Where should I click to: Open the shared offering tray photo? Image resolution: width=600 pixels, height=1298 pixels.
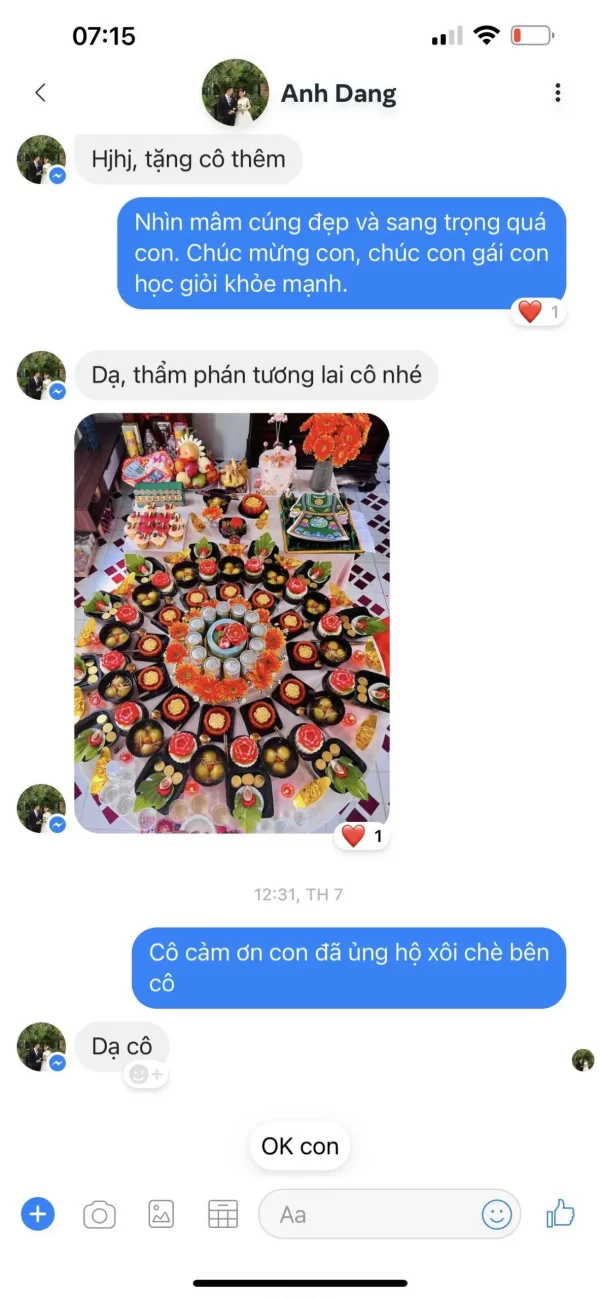[x=232, y=622]
